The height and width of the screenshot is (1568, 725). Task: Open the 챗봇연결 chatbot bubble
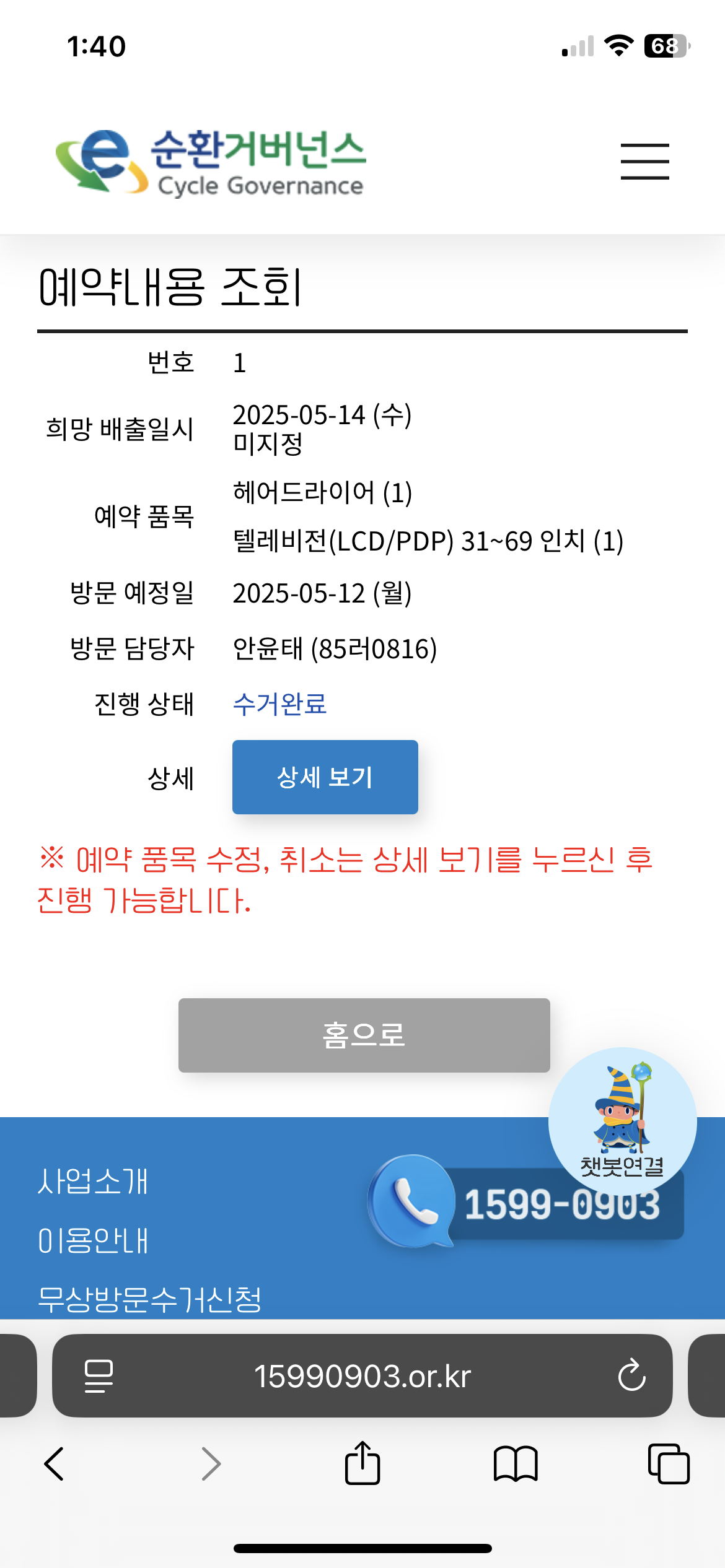tap(622, 1121)
